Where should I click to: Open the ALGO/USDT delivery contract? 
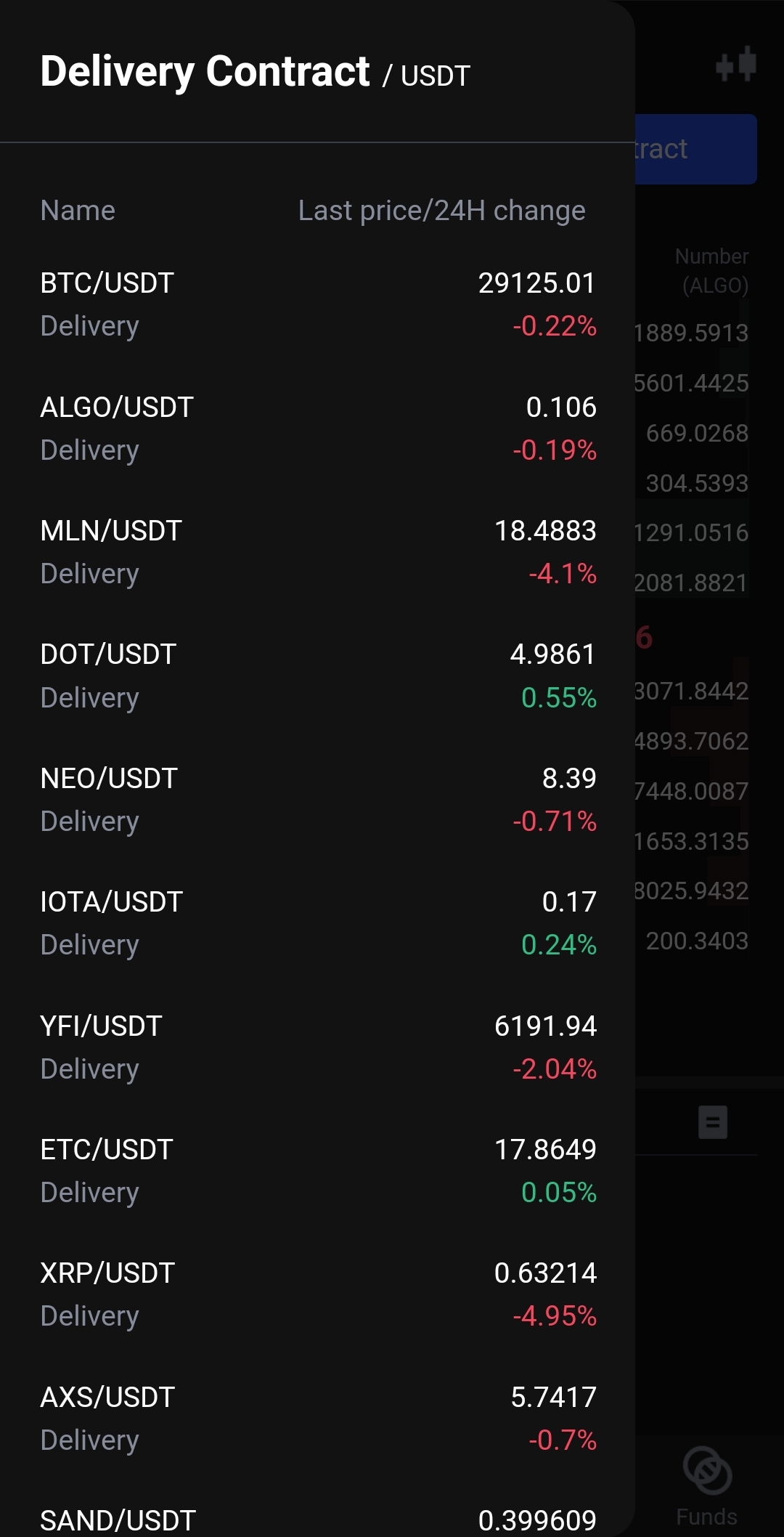click(317, 428)
